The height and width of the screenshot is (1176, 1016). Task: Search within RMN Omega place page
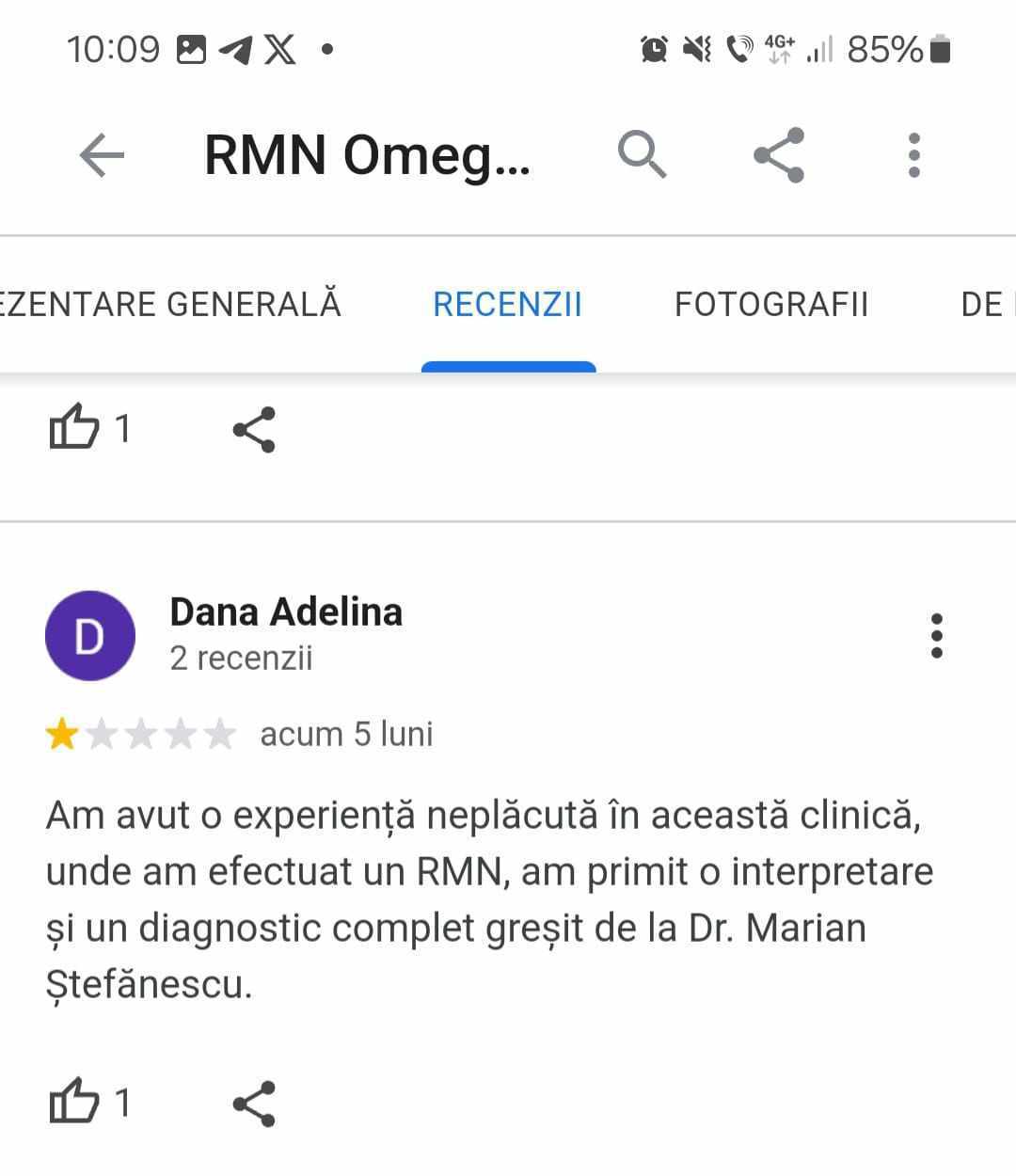click(x=642, y=154)
